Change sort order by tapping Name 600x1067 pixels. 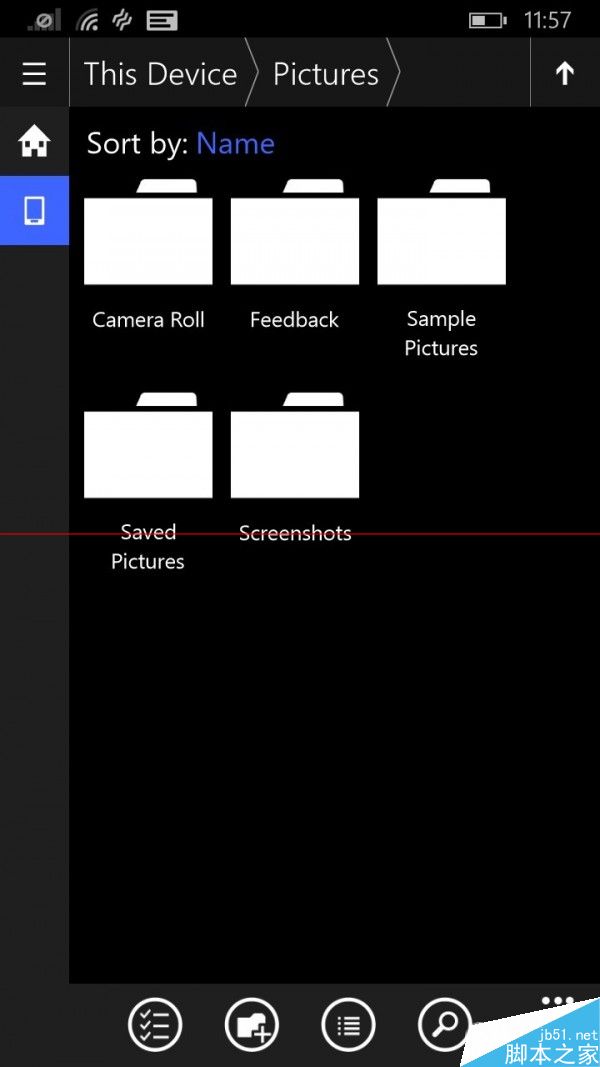235,143
